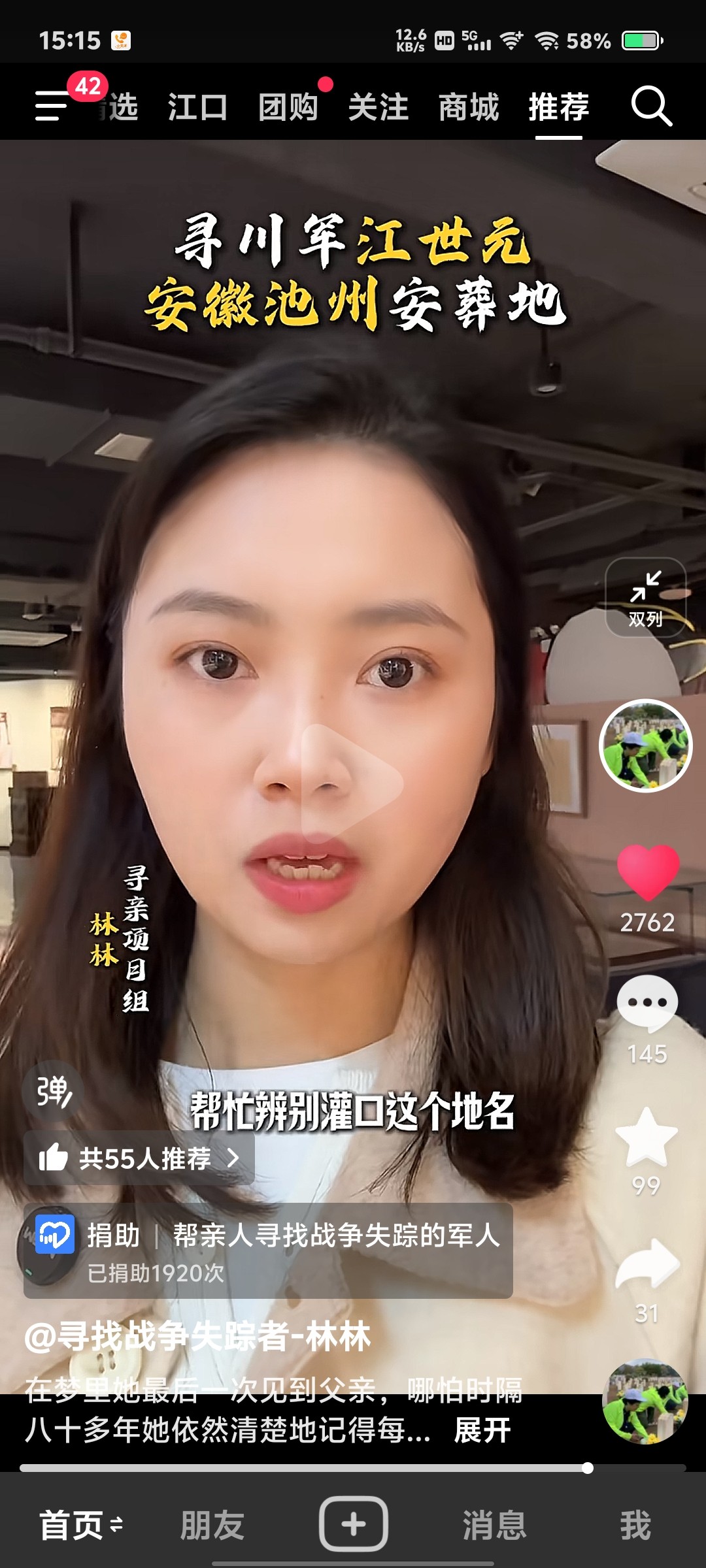706x1568 pixels.
Task: Switch to the 关注 tab
Action: tap(378, 107)
